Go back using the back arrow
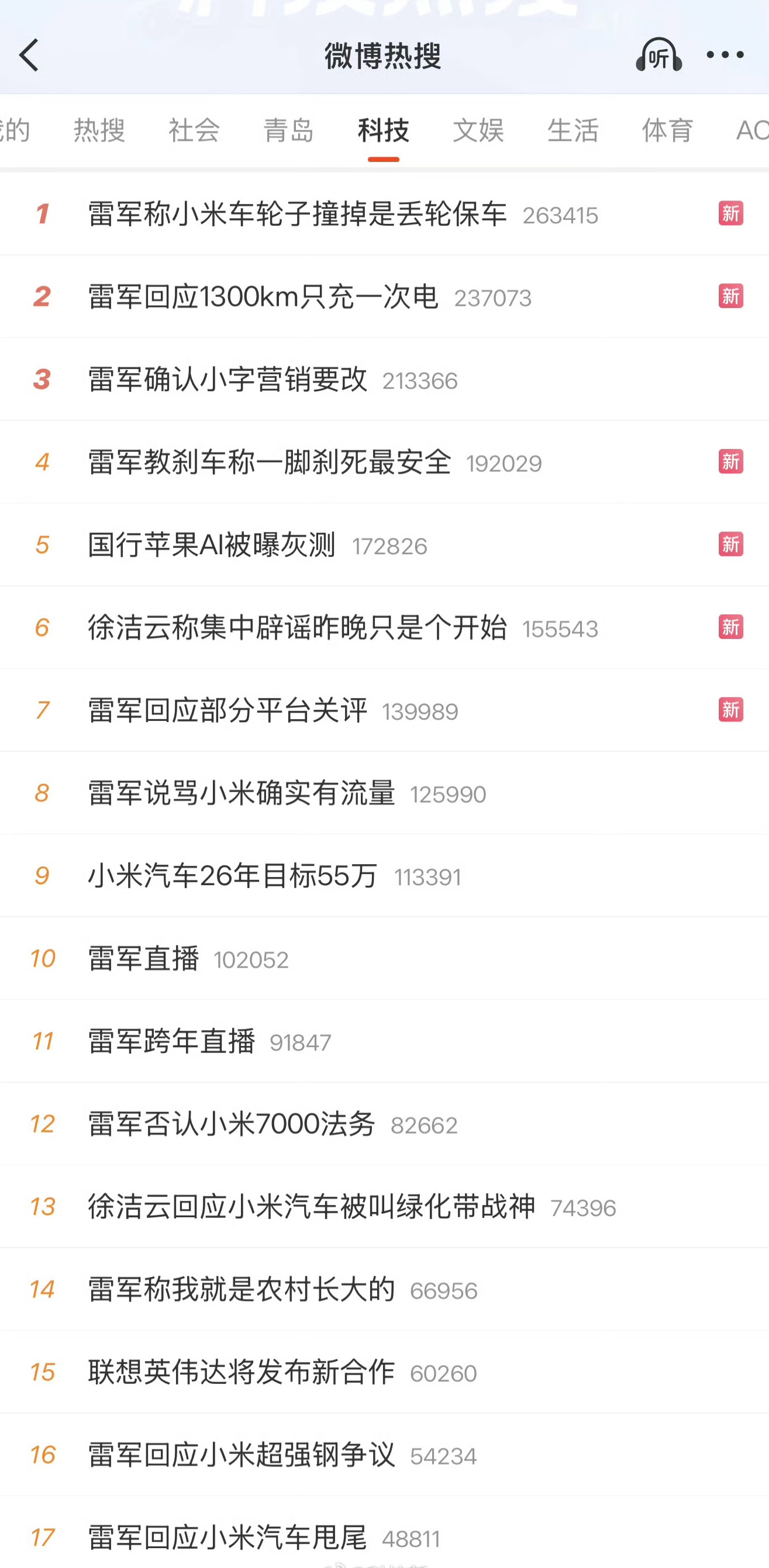This screenshot has height=1568, width=769. (x=29, y=55)
